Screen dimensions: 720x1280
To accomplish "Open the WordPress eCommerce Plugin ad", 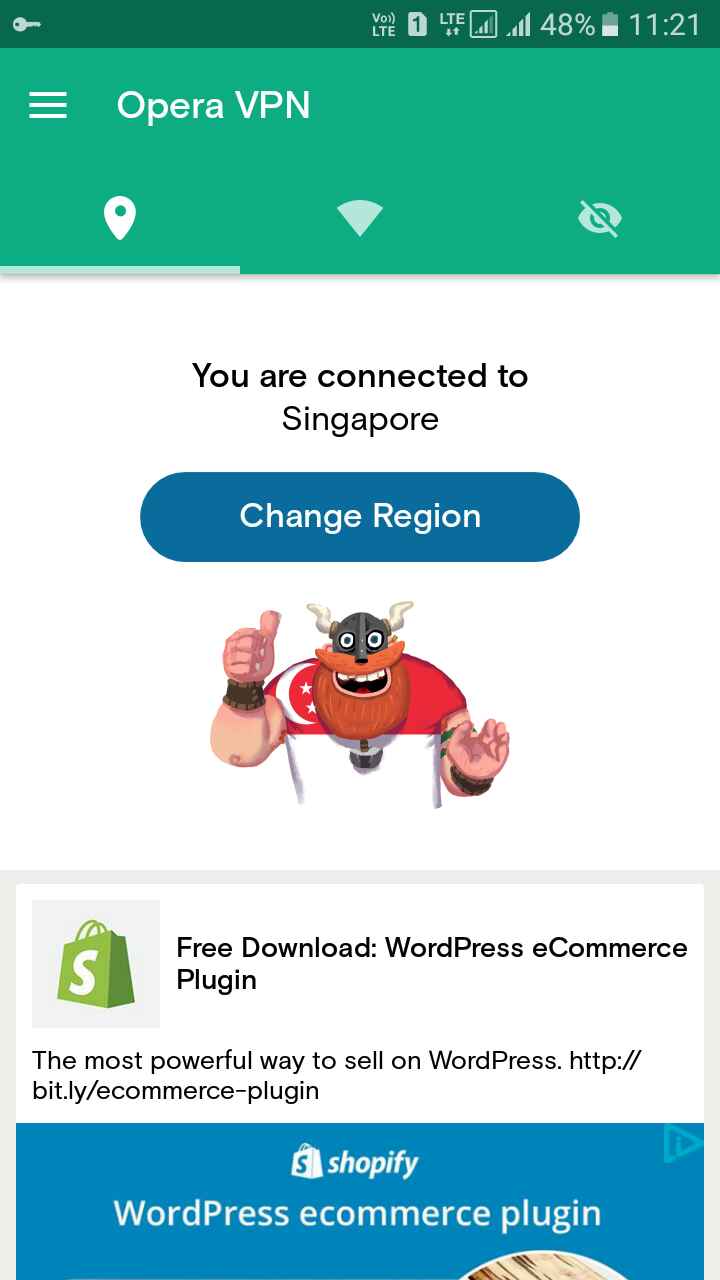I will pyautogui.click(x=432, y=964).
